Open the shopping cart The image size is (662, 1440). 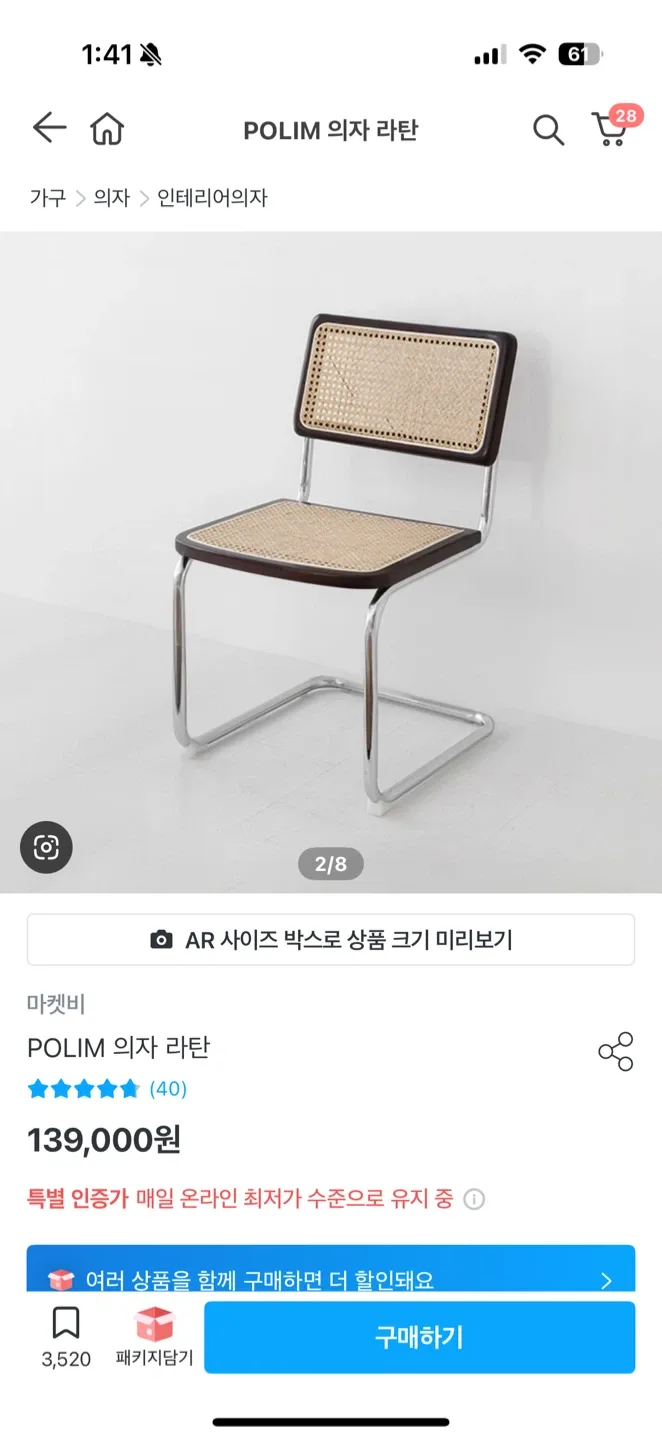tap(611, 129)
